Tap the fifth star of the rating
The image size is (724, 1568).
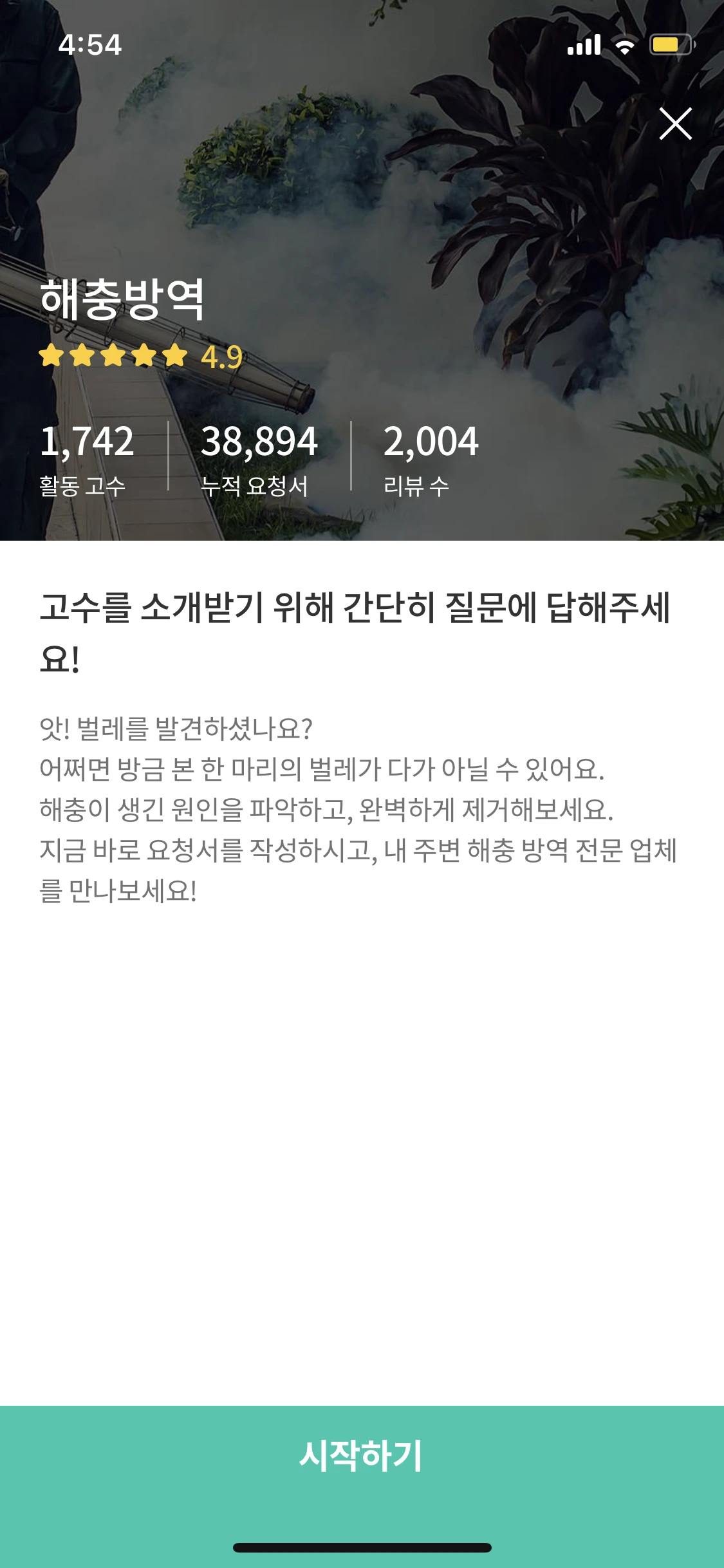click(174, 355)
